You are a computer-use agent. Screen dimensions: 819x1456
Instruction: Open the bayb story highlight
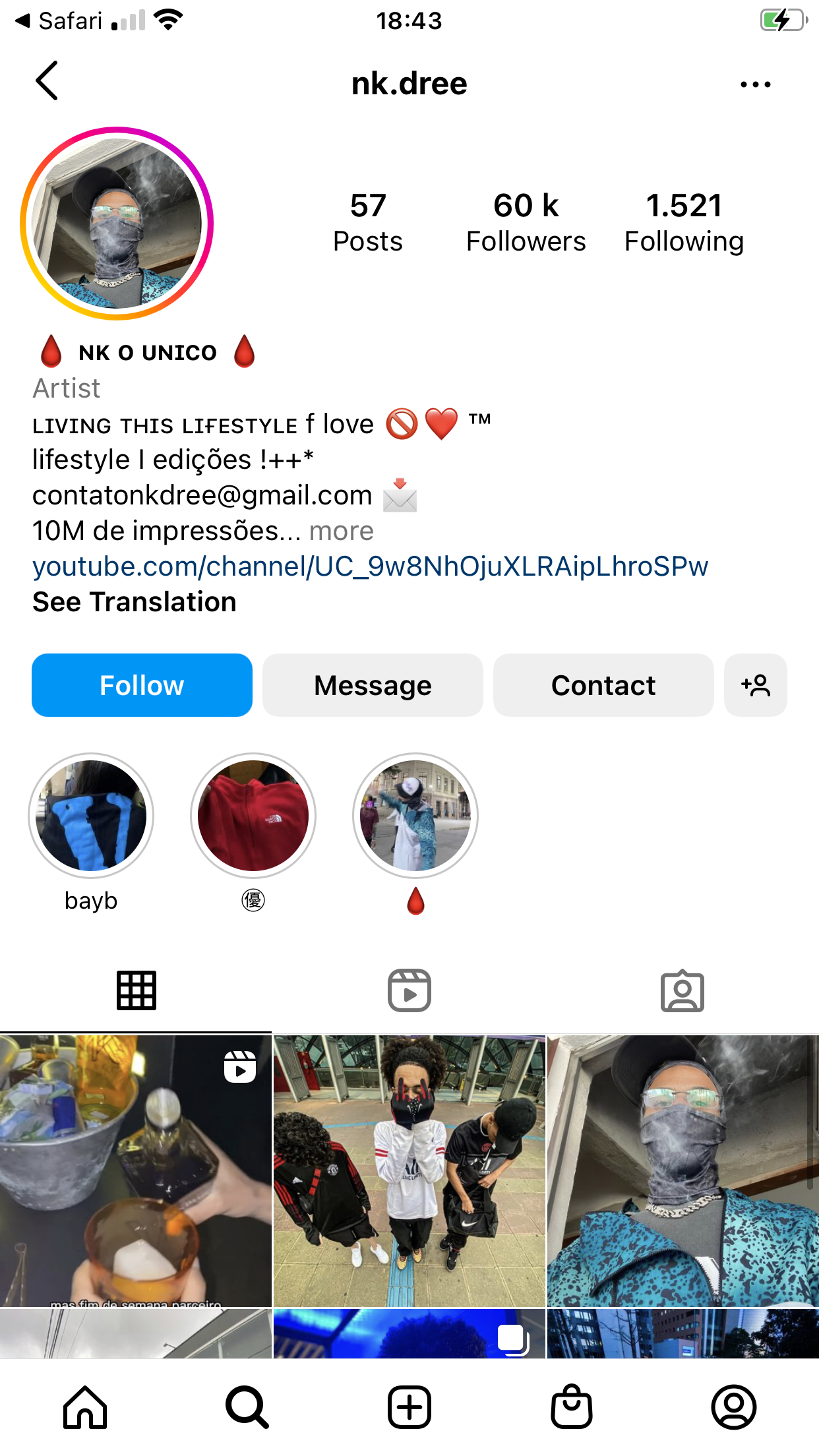point(91,816)
